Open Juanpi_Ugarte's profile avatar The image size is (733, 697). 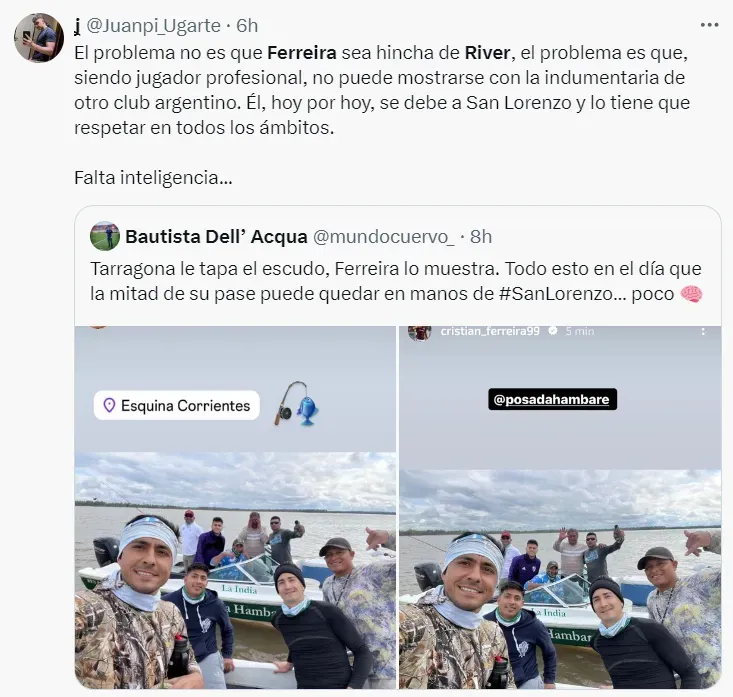click(x=39, y=39)
